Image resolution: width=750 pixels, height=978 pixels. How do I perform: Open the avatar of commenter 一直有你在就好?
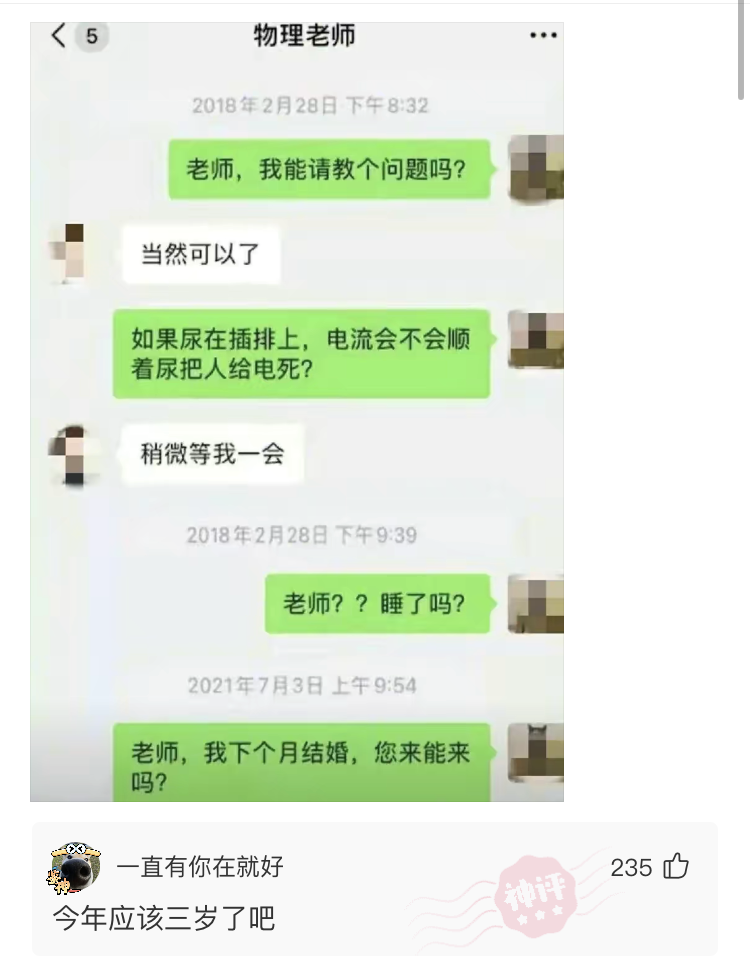coord(75,867)
